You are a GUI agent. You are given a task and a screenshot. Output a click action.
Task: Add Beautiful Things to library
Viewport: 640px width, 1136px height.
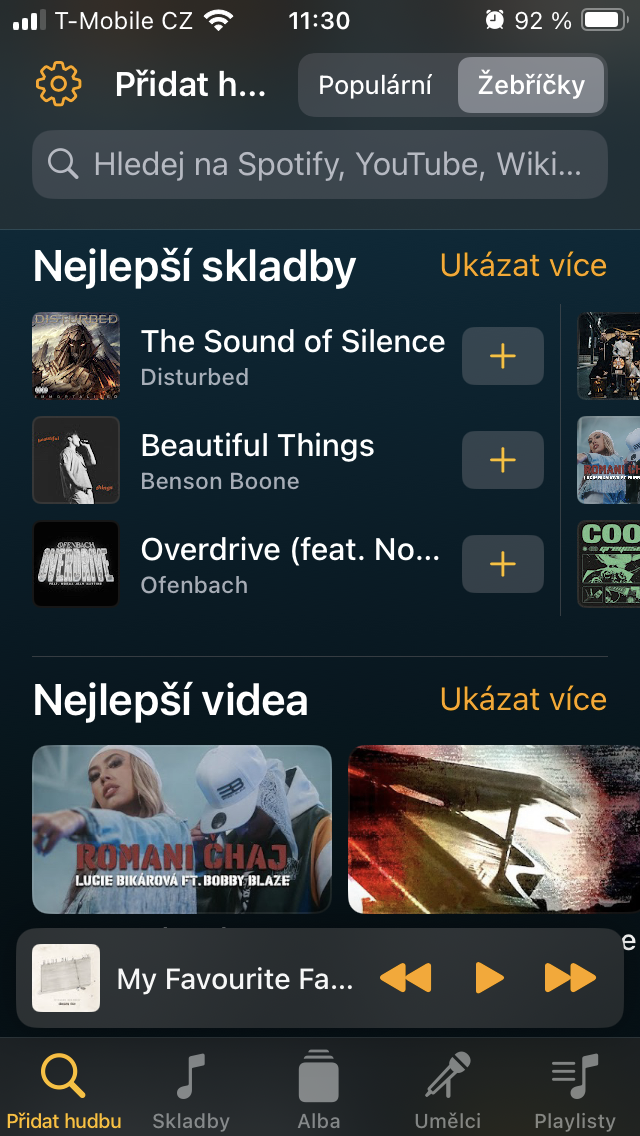[x=502, y=460]
